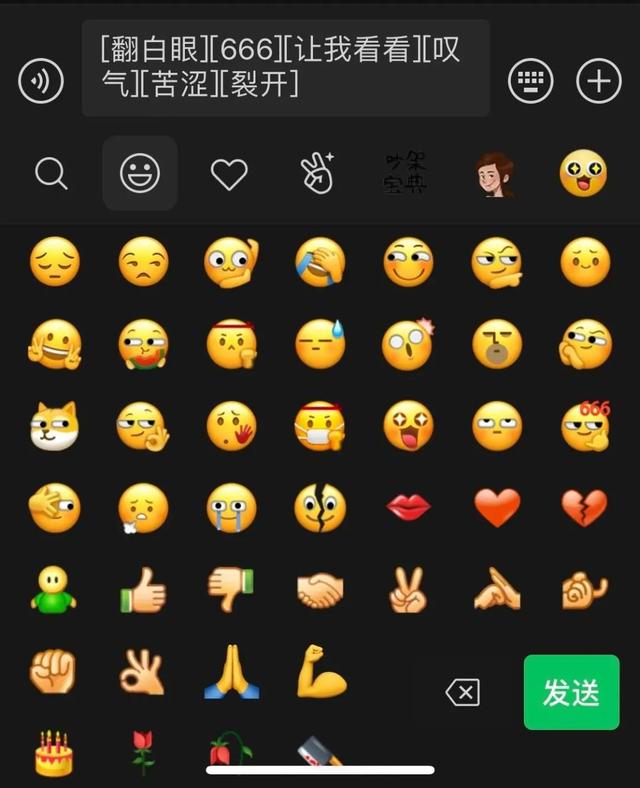Open the girl avatar sticker pack

point(495,174)
